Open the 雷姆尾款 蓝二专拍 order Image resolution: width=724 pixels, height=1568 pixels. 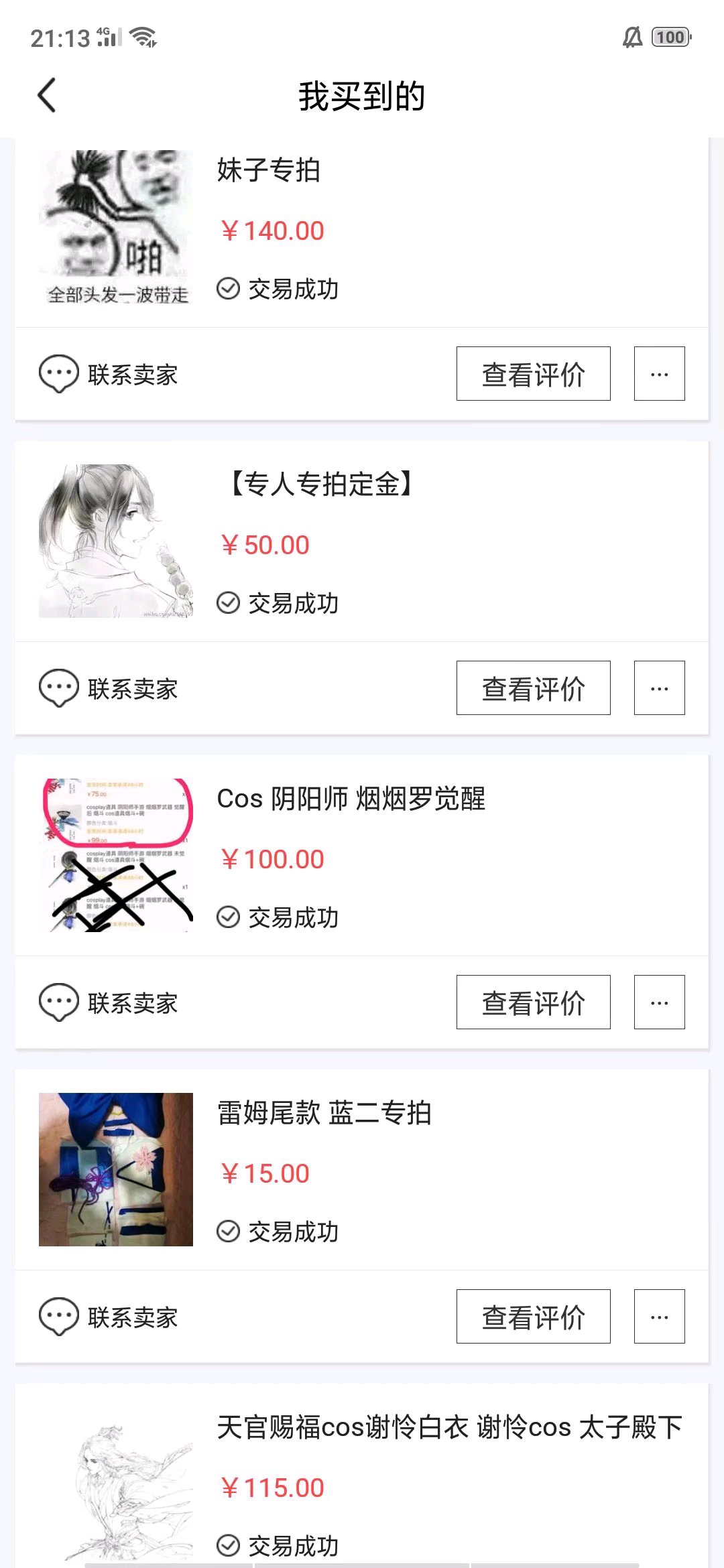click(x=362, y=1170)
